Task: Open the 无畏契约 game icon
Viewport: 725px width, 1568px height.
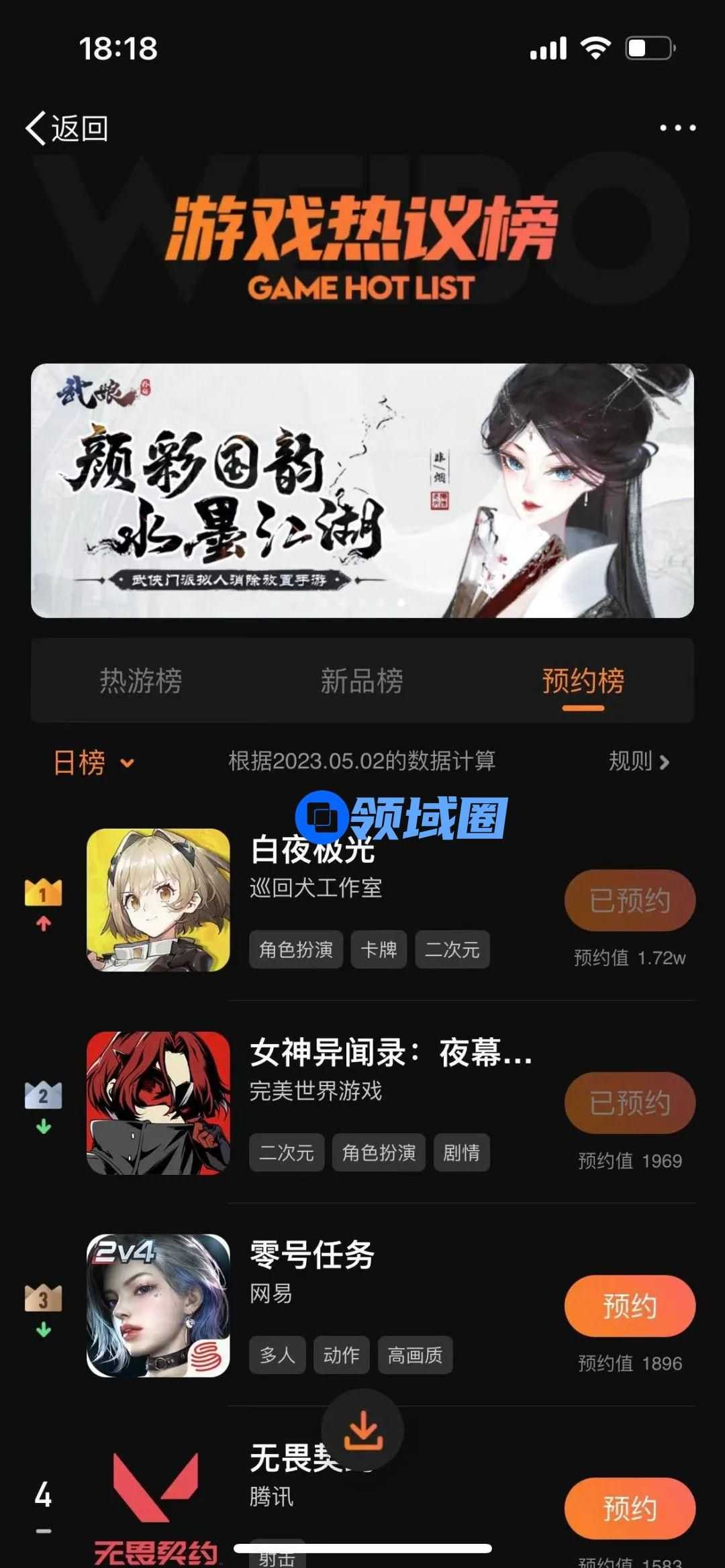Action: point(158,1503)
